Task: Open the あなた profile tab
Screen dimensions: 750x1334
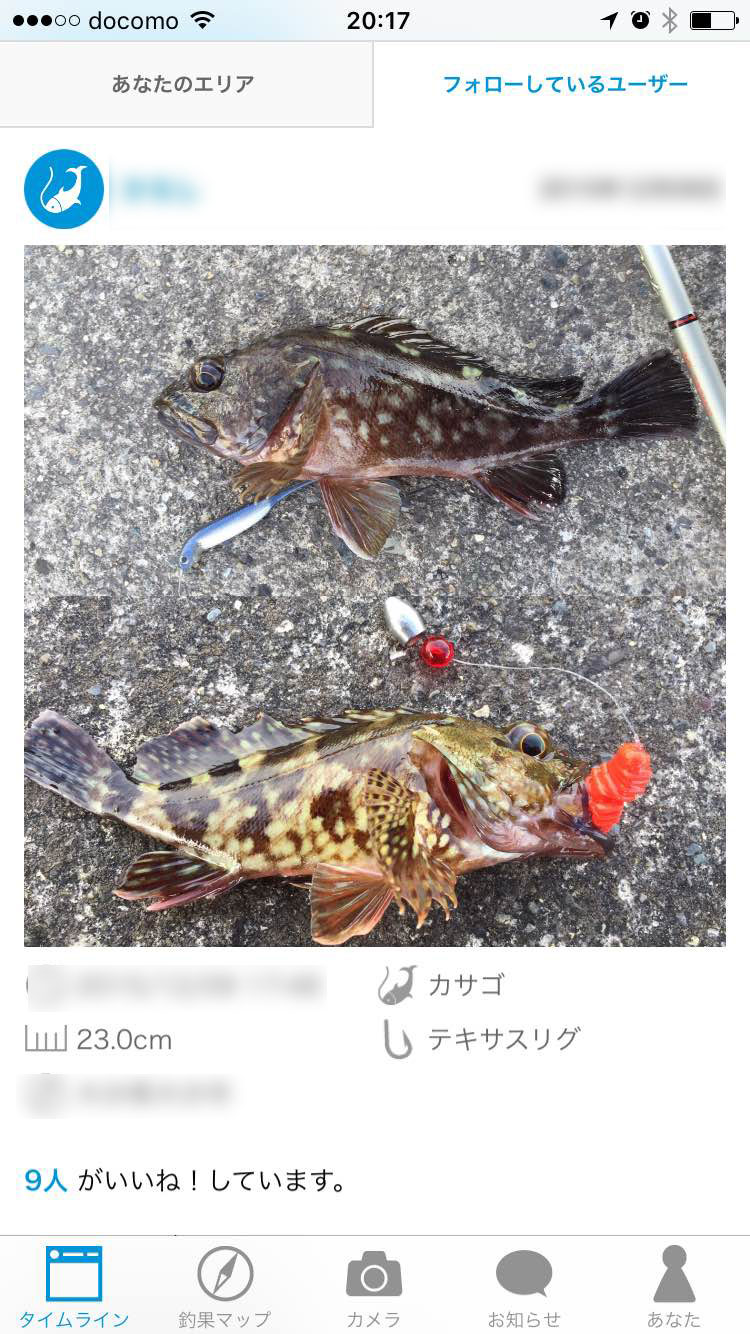Action: pyautogui.click(x=674, y=1286)
